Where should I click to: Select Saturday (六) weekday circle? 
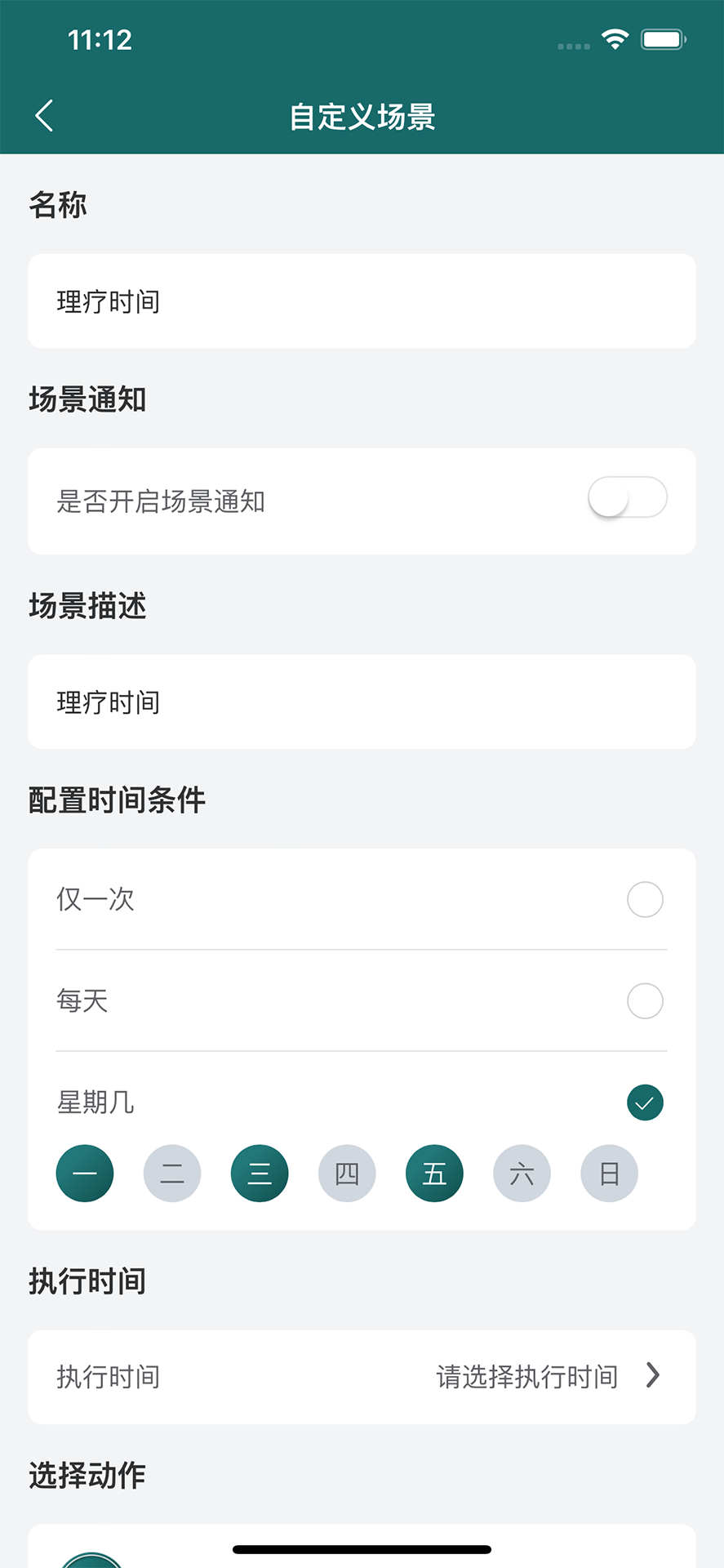[522, 1173]
